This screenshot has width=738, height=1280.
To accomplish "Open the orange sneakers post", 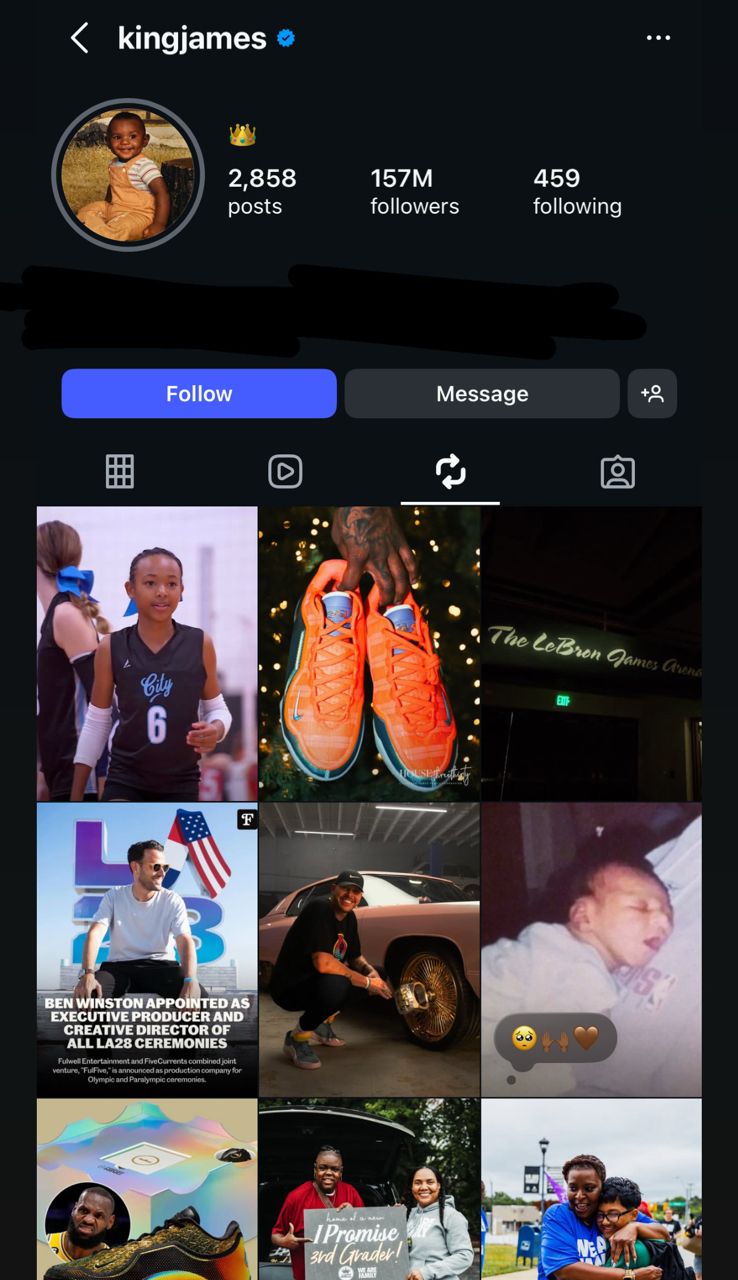I will (x=369, y=653).
